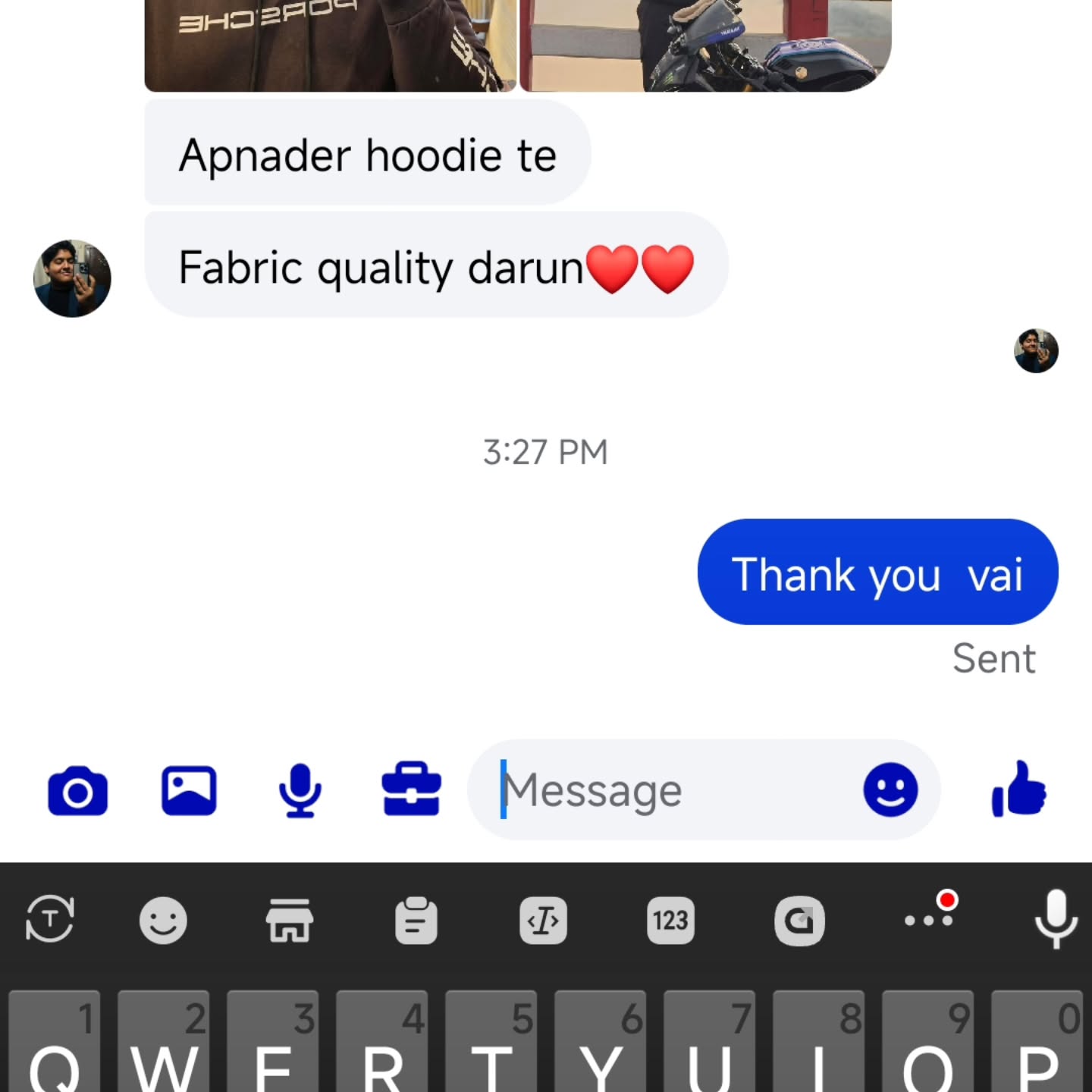Open keyboard emoji panel
Screen dimensions: 1092x1092
(x=163, y=921)
